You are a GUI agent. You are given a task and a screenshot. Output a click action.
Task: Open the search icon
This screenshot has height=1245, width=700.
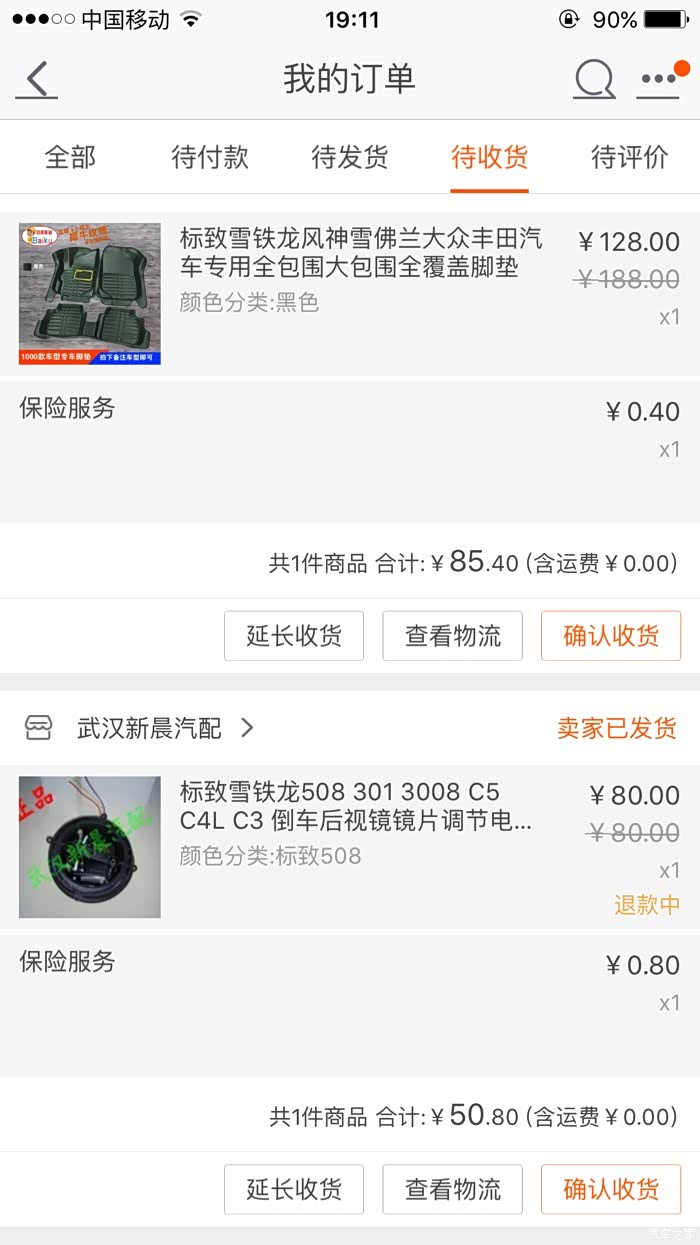point(593,80)
